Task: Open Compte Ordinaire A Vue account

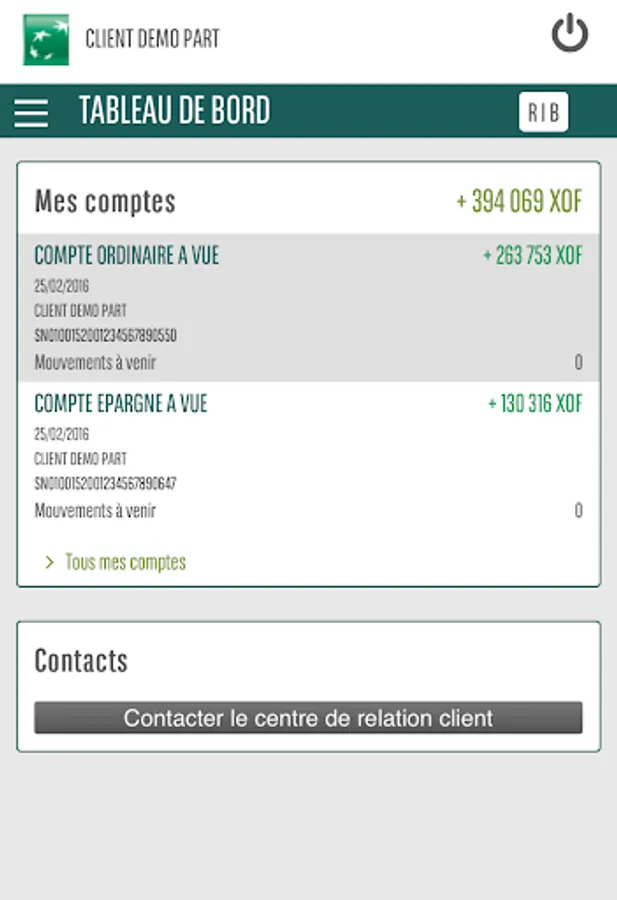Action: tap(308, 307)
